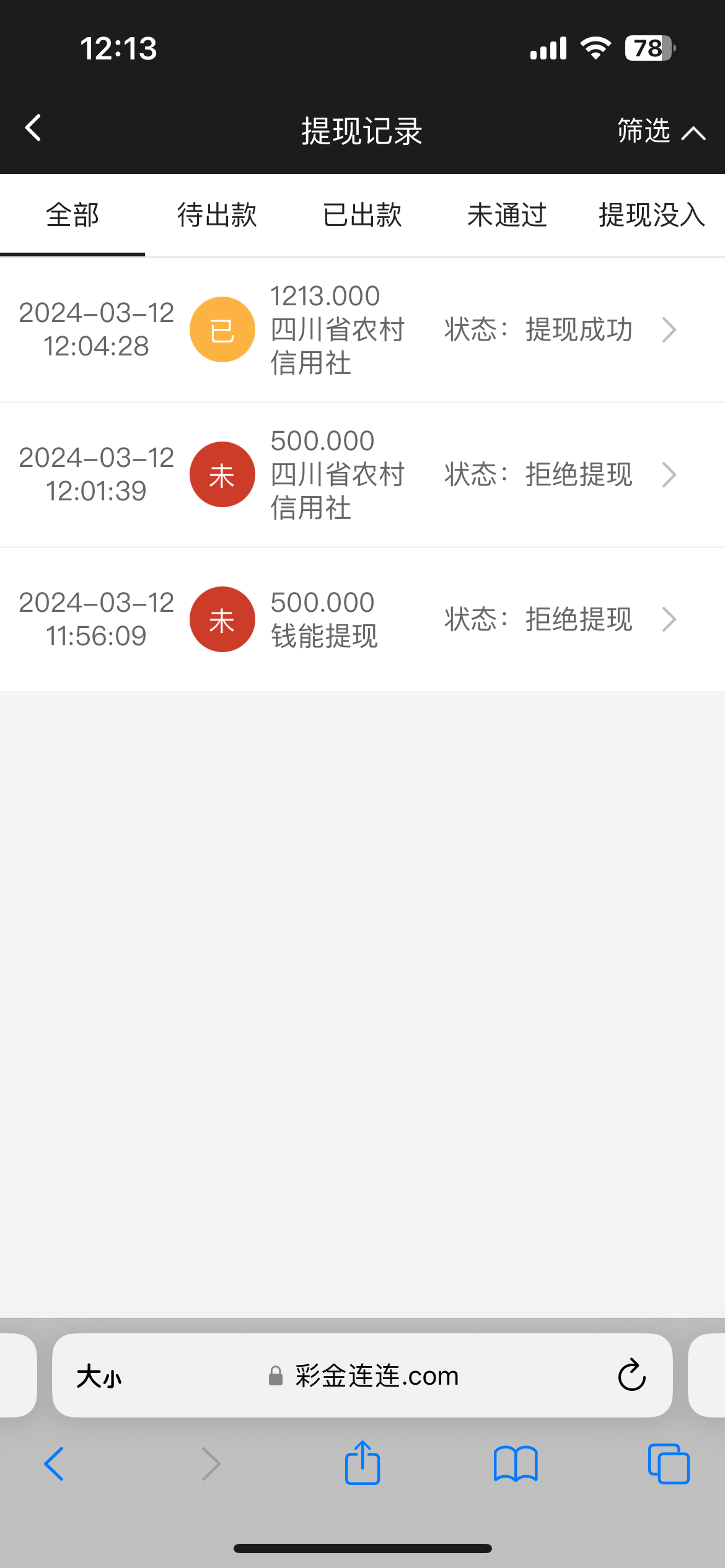Viewport: 725px width, 1568px height.
Task: View the 提现没入 tab
Action: pyautogui.click(x=652, y=216)
